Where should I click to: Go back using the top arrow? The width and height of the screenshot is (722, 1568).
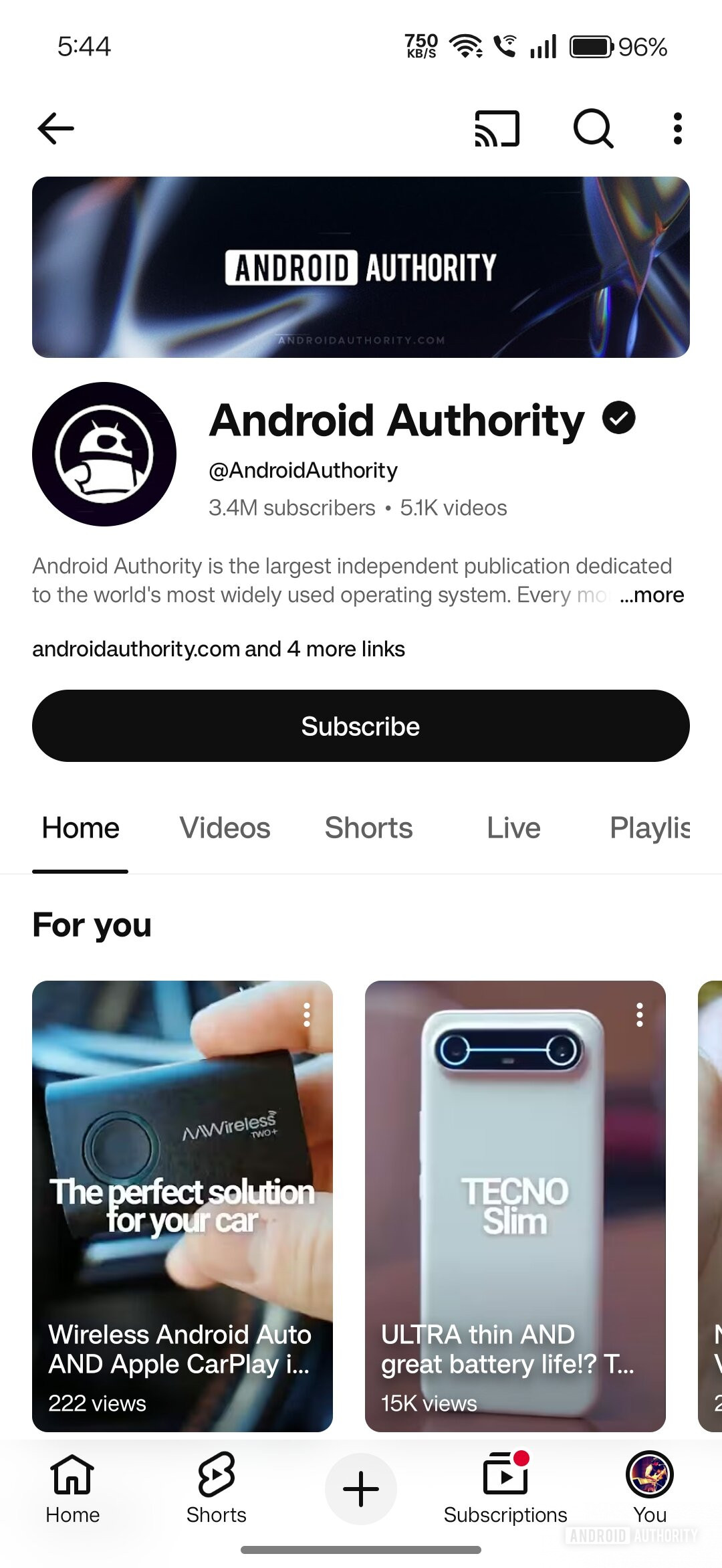click(56, 128)
